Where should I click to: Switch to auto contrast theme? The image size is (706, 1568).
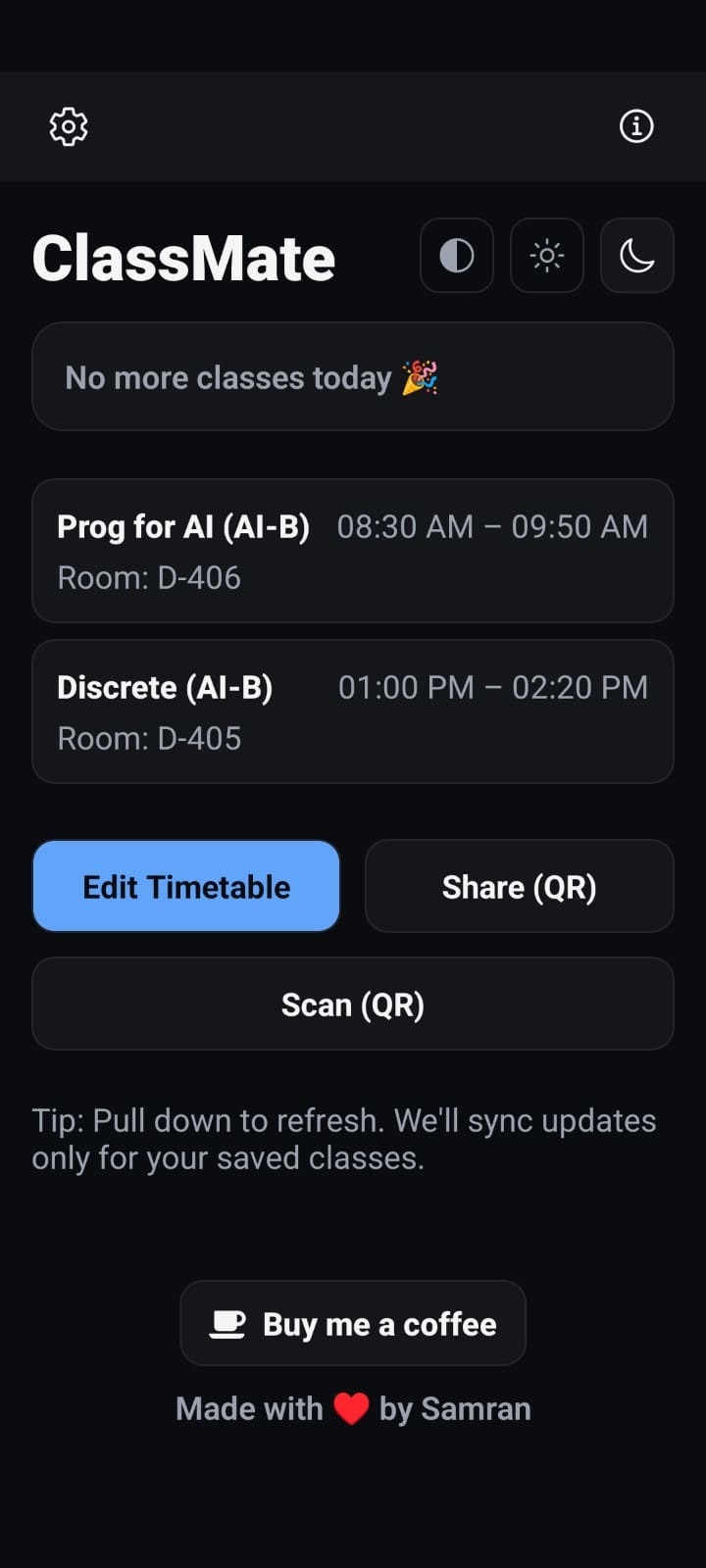(x=457, y=256)
